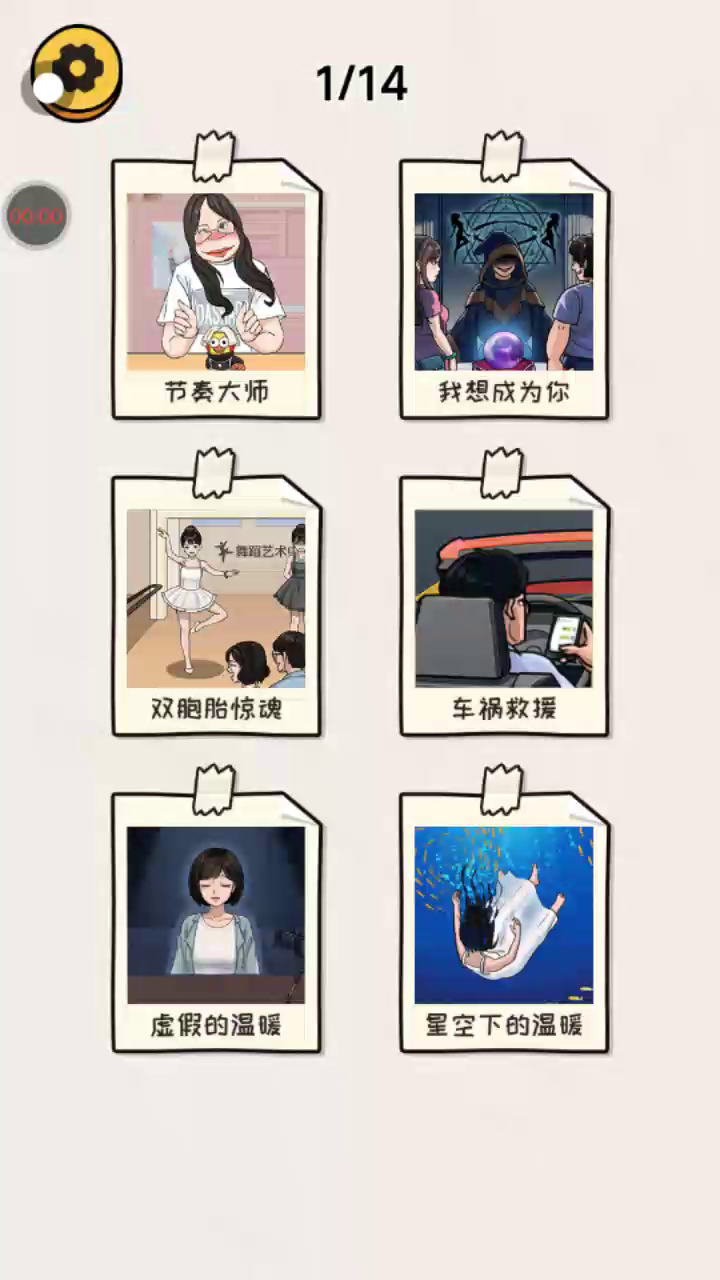This screenshot has height=1280, width=720.
Task: Select the 我想成为你 level card
Action: pyautogui.click(x=504, y=290)
